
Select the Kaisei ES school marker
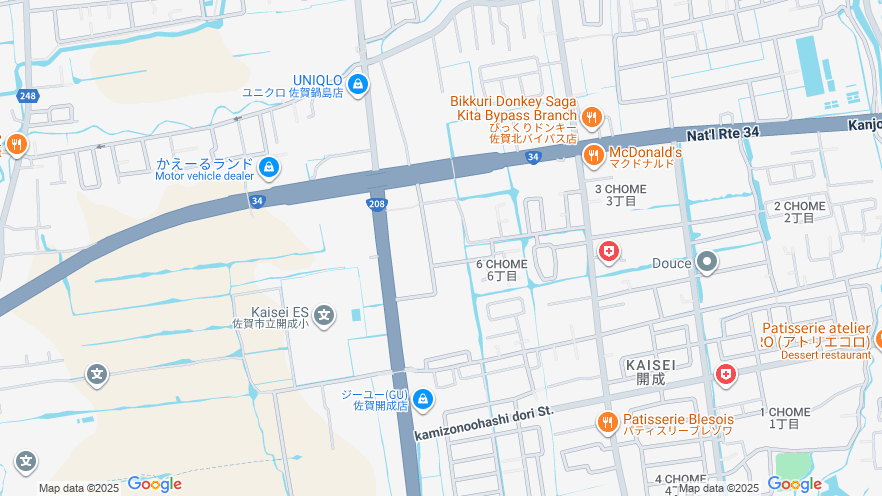point(324,316)
